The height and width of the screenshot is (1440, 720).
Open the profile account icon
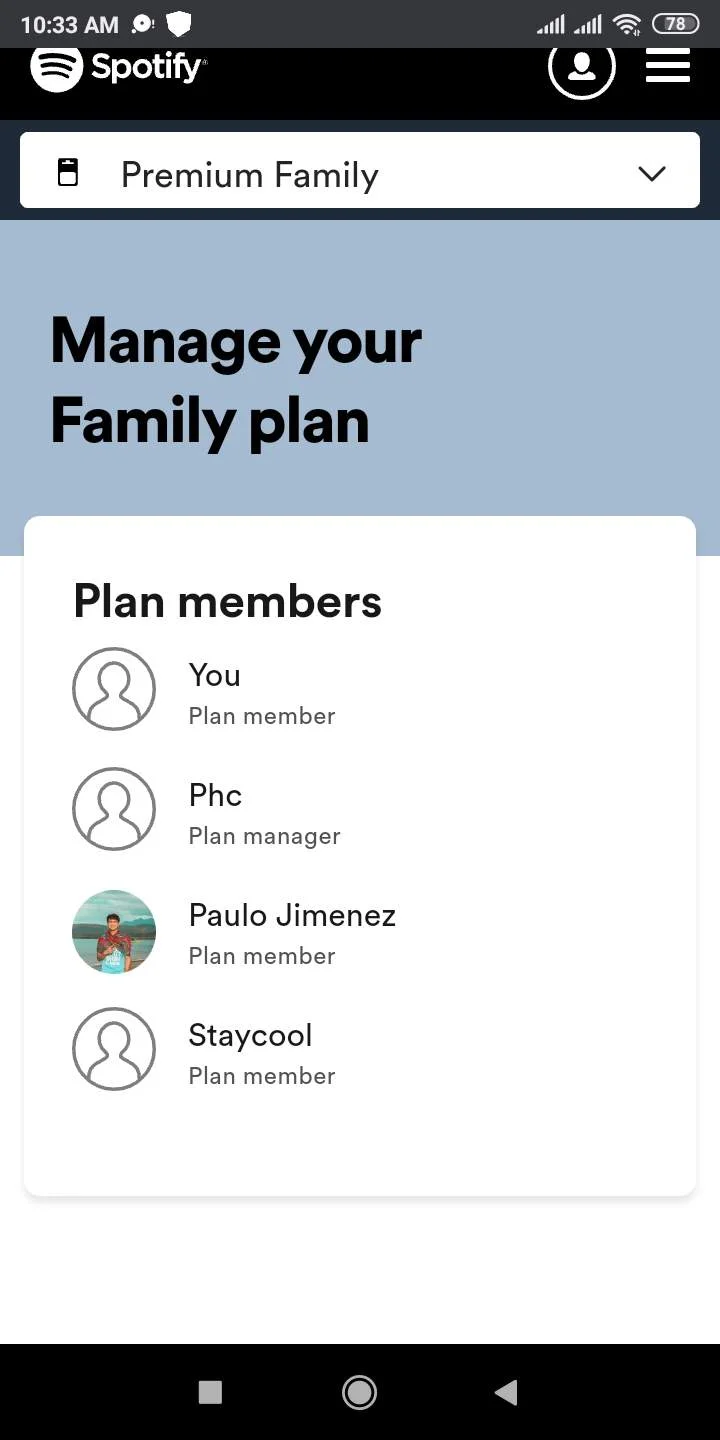pos(582,68)
